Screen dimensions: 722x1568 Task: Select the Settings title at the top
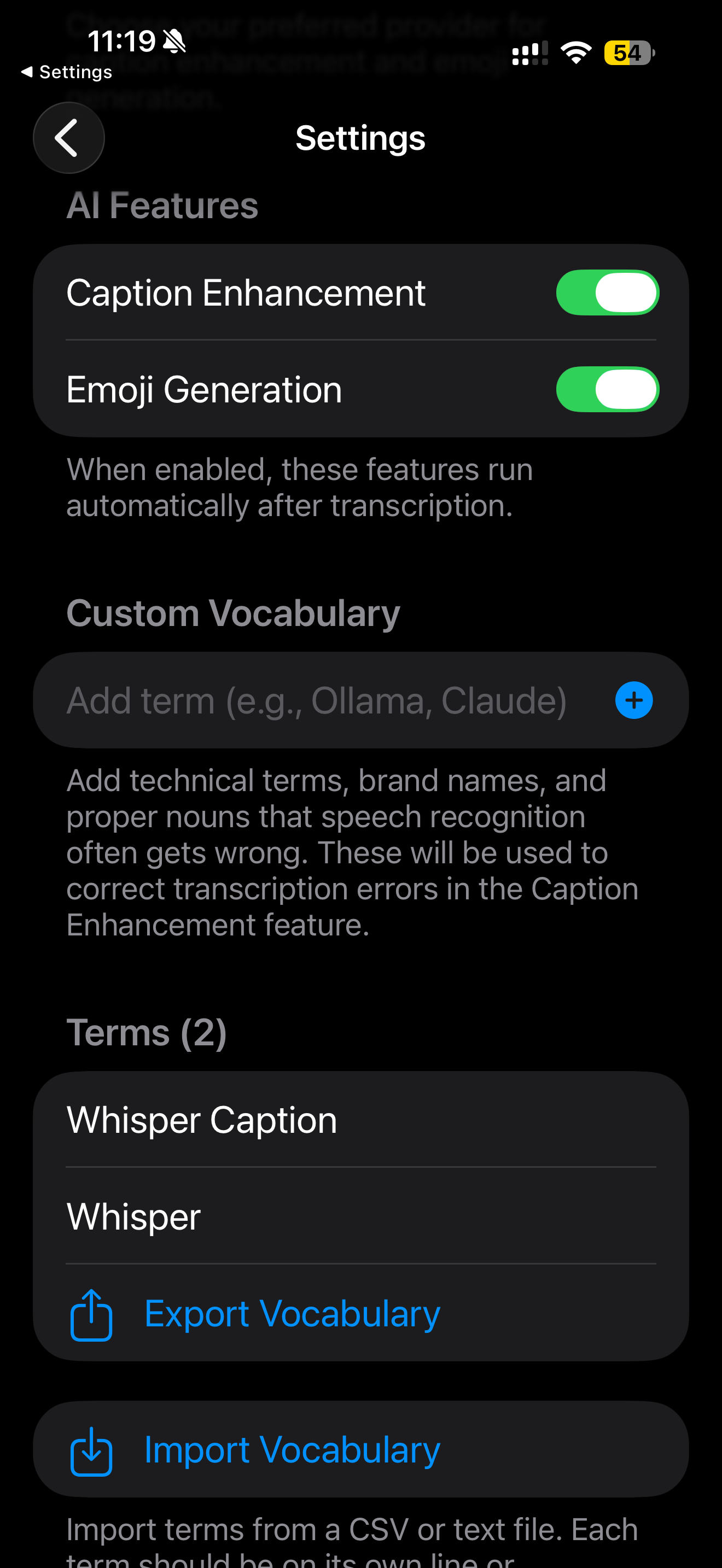pos(360,138)
